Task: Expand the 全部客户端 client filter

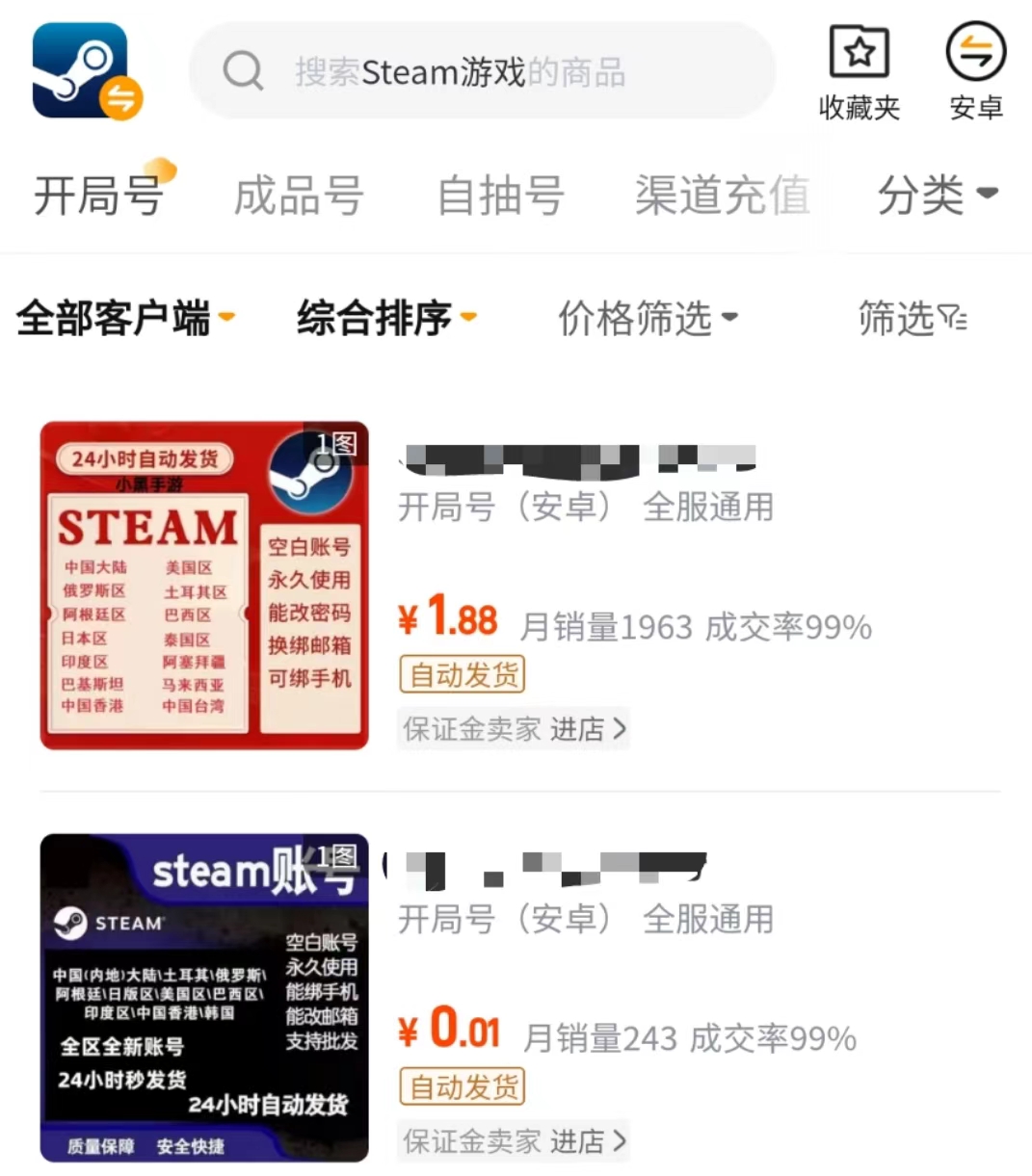Action: pyautogui.click(x=125, y=318)
